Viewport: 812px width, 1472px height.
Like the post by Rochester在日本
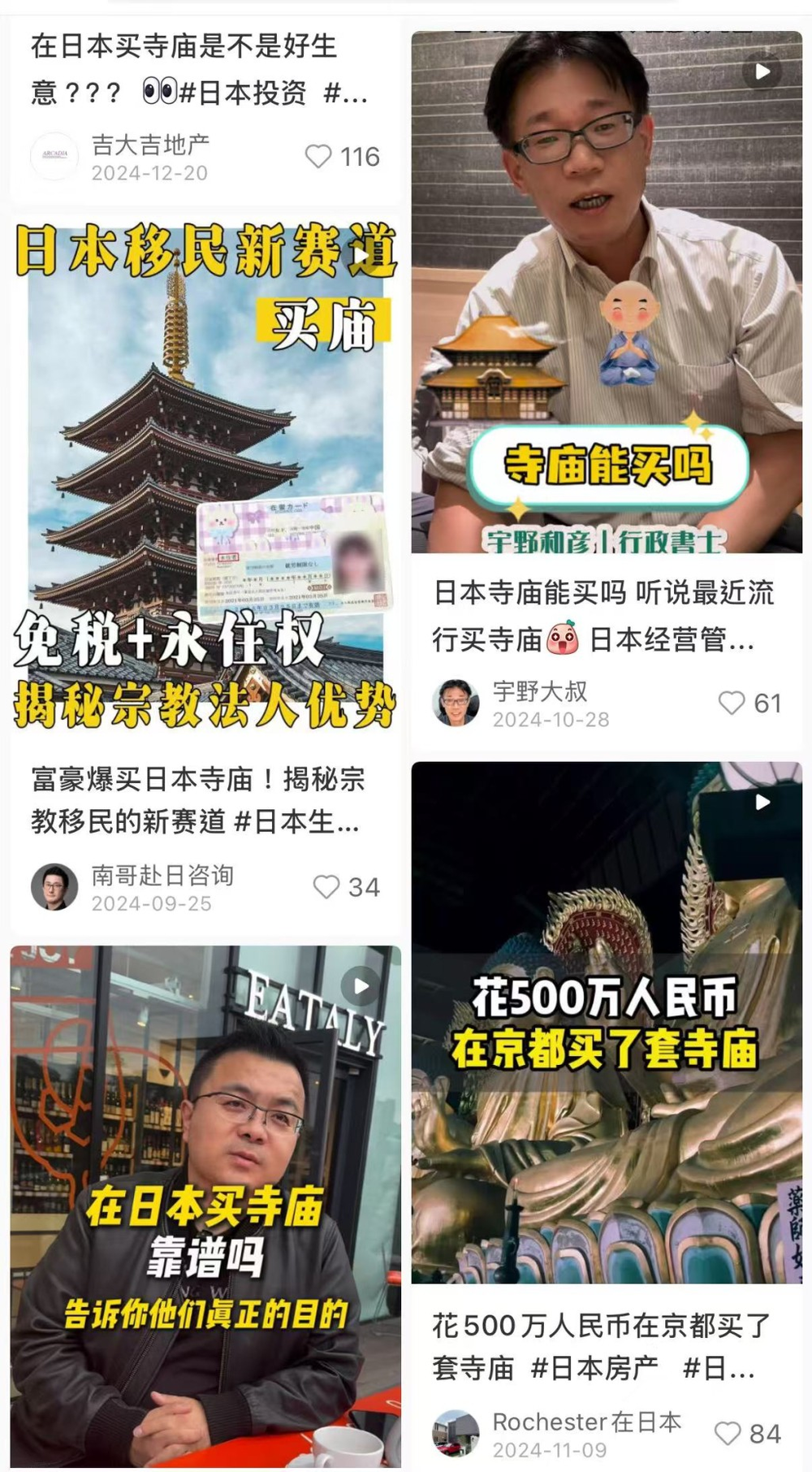point(728,1434)
